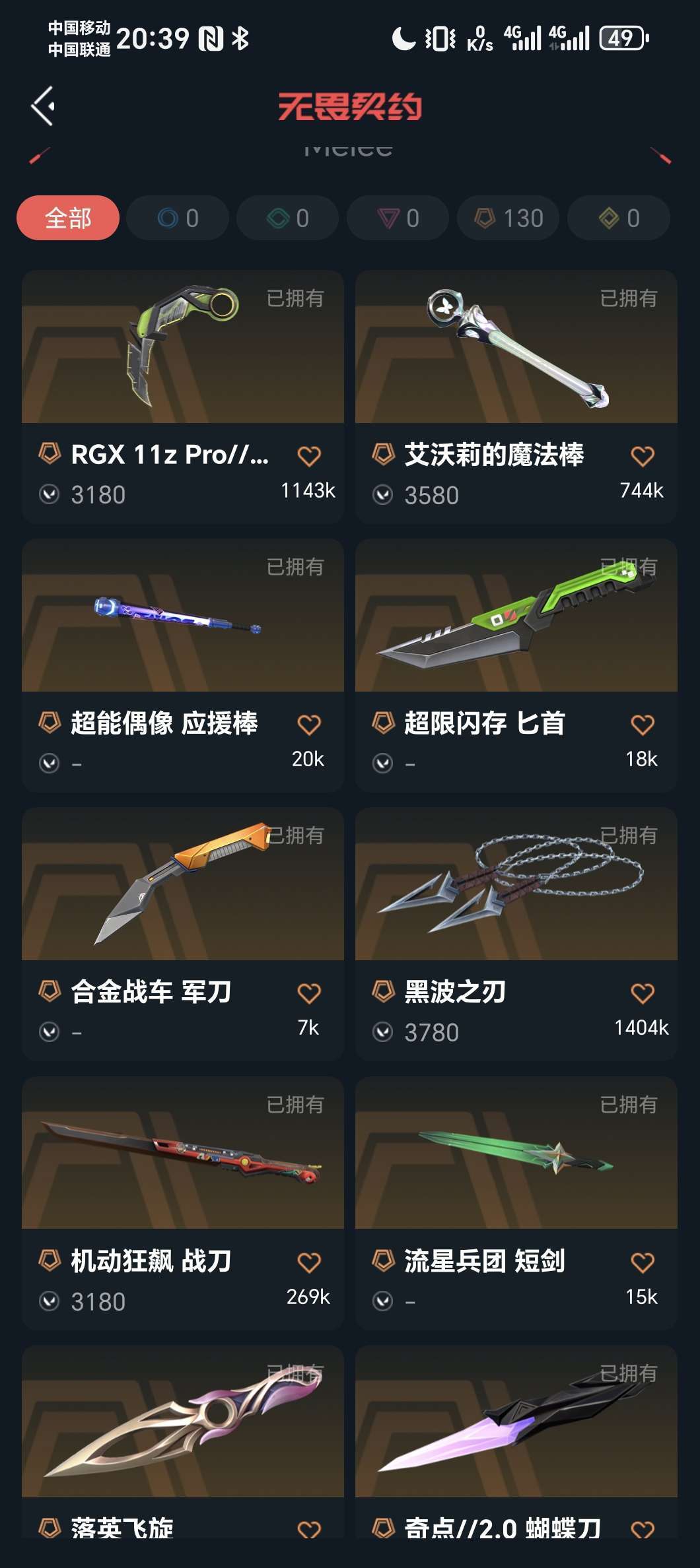Like the RGX 11z Pro skin
Image resolution: width=700 pixels, height=1568 pixels.
(309, 456)
